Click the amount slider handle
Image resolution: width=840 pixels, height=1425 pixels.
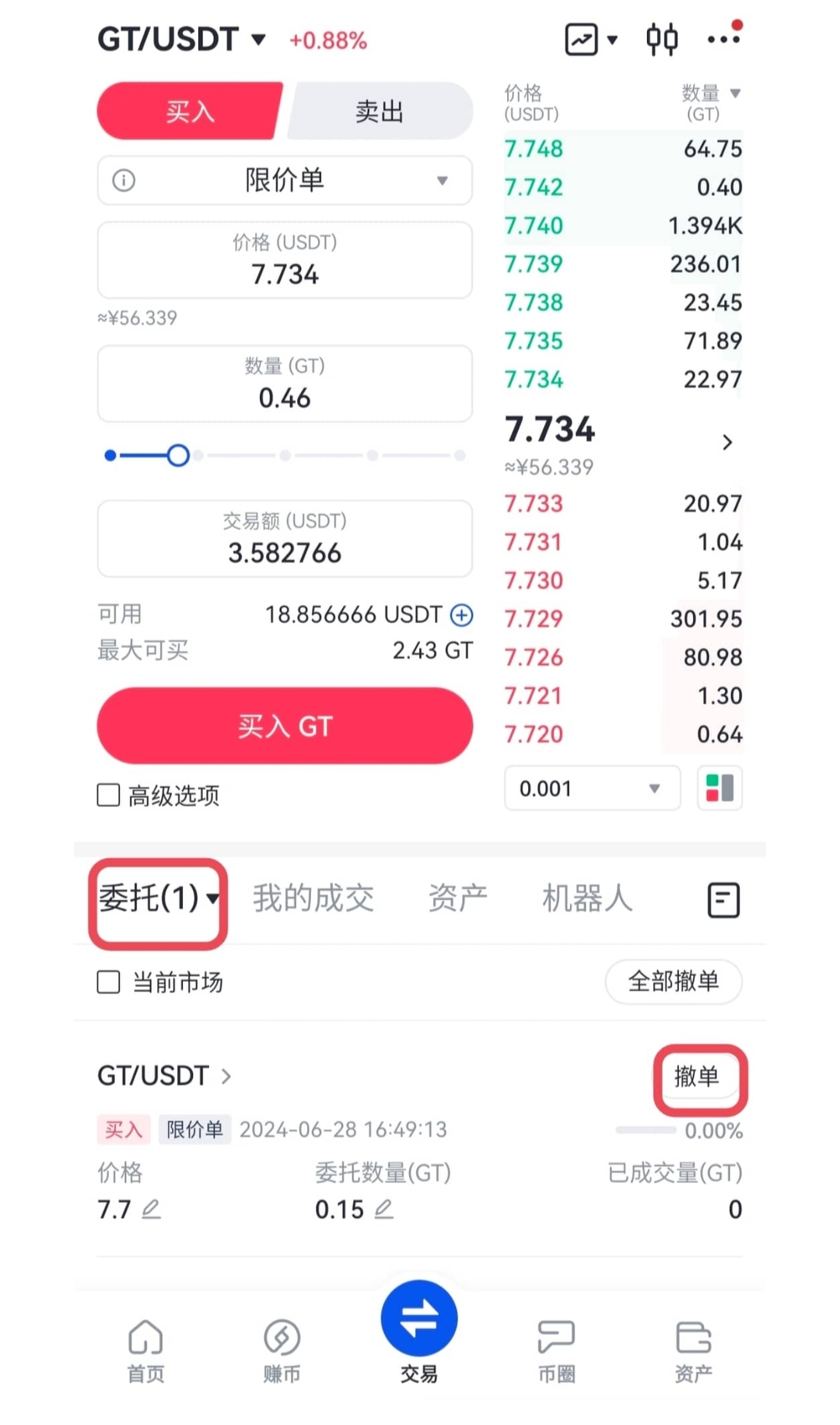pos(177,455)
